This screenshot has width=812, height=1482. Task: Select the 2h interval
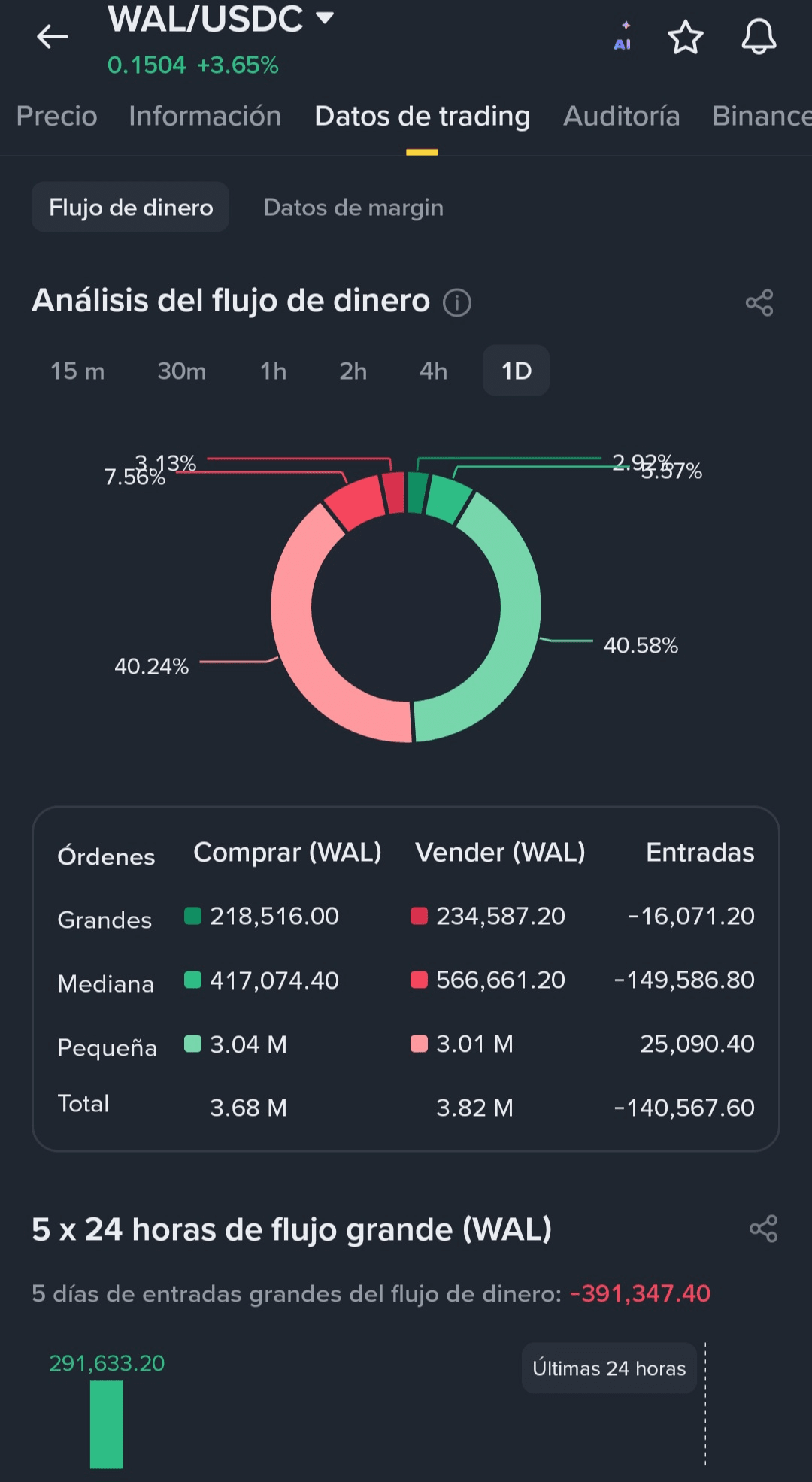pos(353,371)
